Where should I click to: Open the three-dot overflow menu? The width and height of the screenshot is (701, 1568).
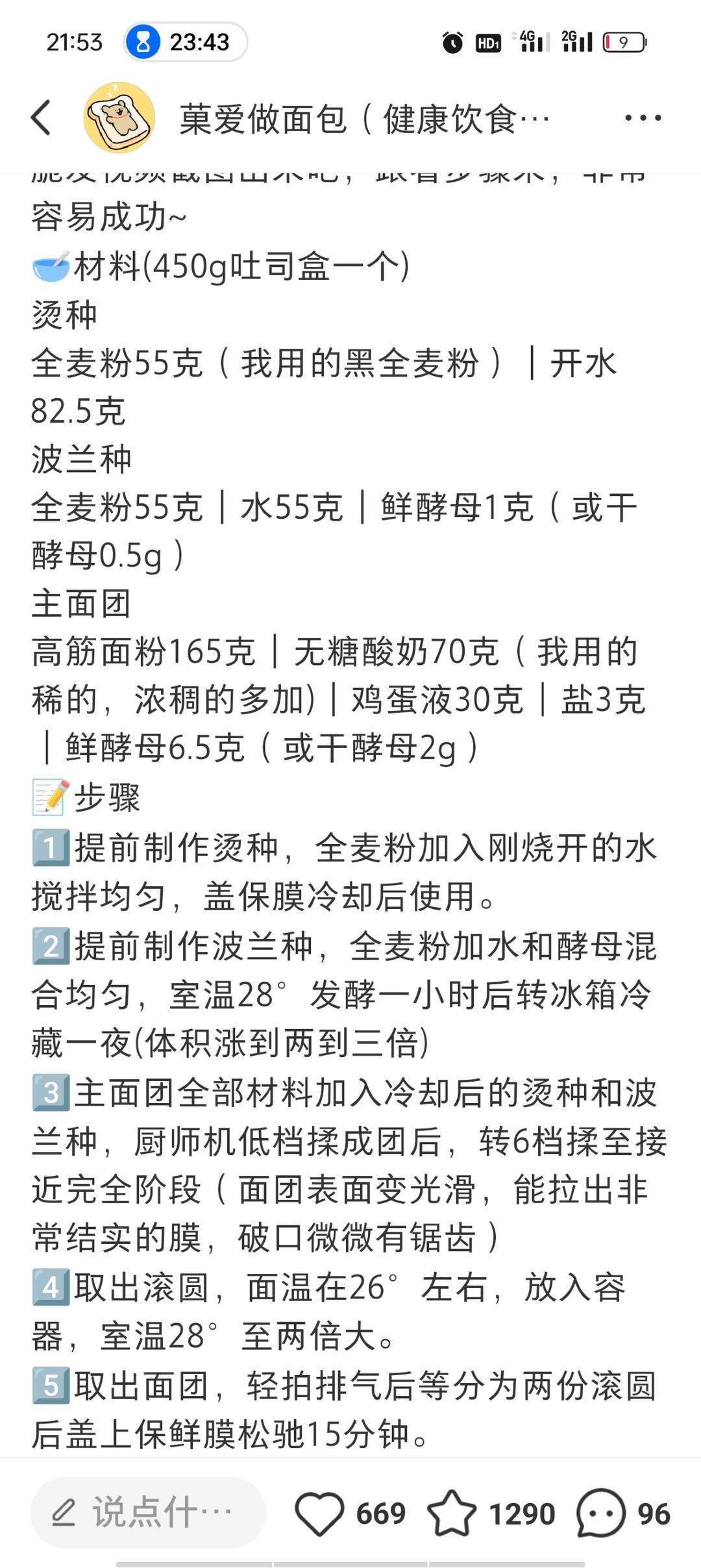coord(643,118)
